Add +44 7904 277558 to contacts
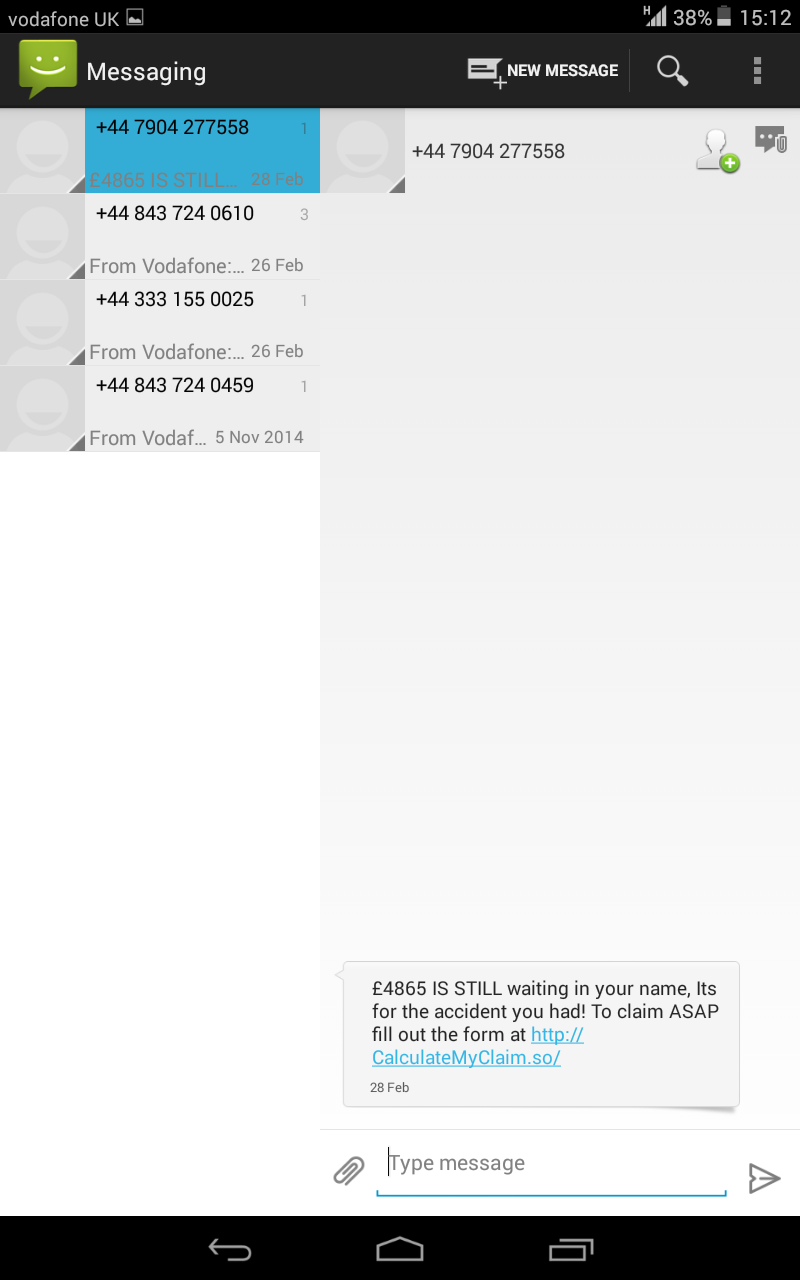This screenshot has width=800, height=1280. [717, 151]
